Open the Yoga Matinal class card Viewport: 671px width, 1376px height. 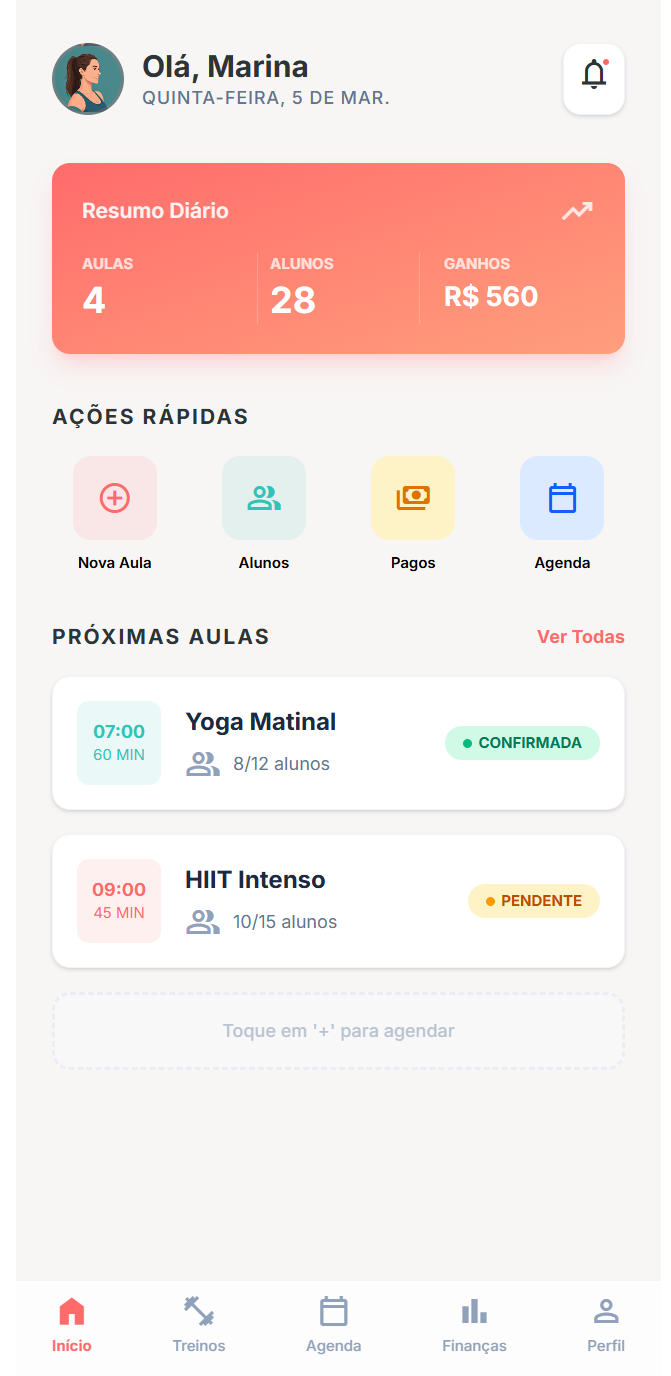338,743
